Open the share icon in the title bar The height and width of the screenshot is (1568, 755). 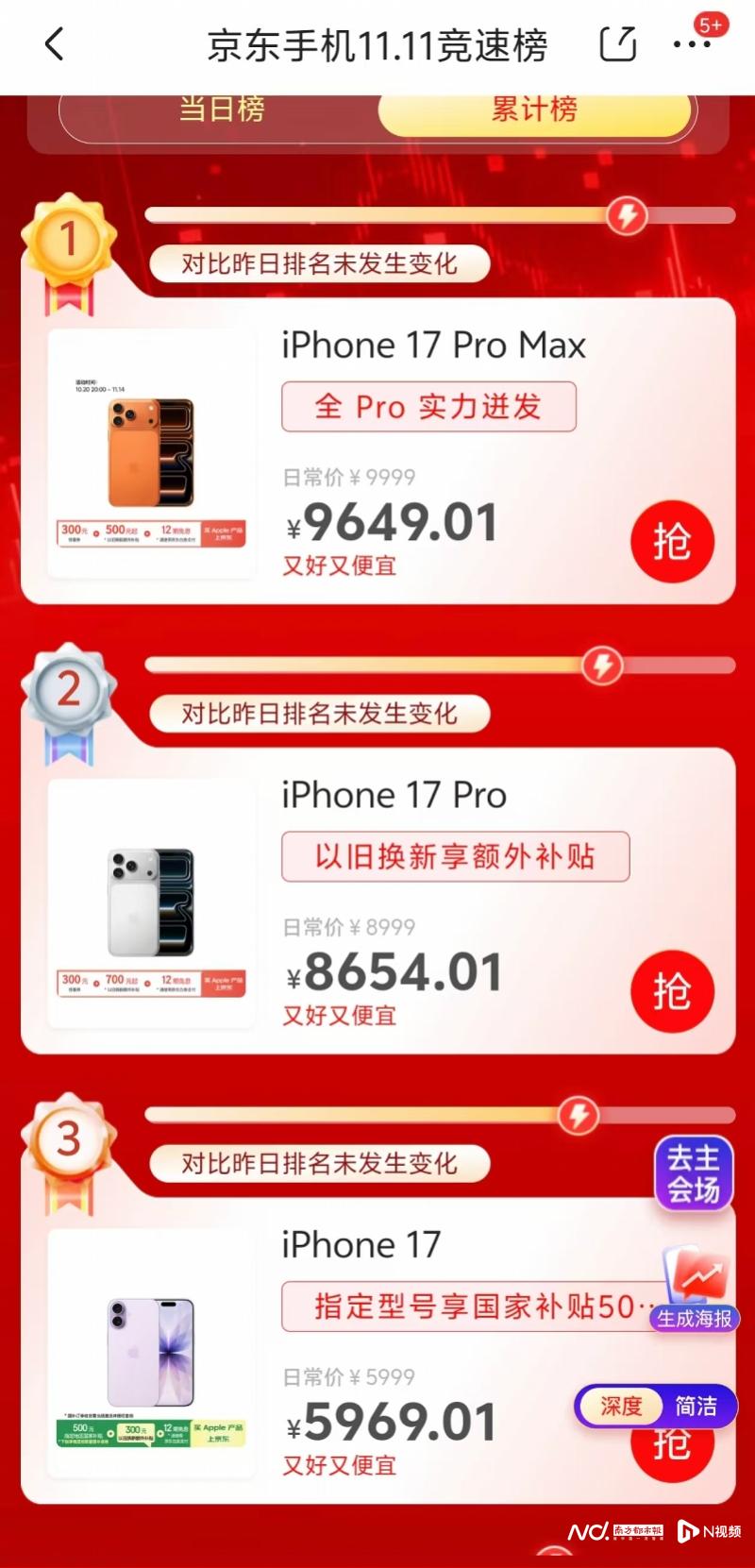(618, 43)
